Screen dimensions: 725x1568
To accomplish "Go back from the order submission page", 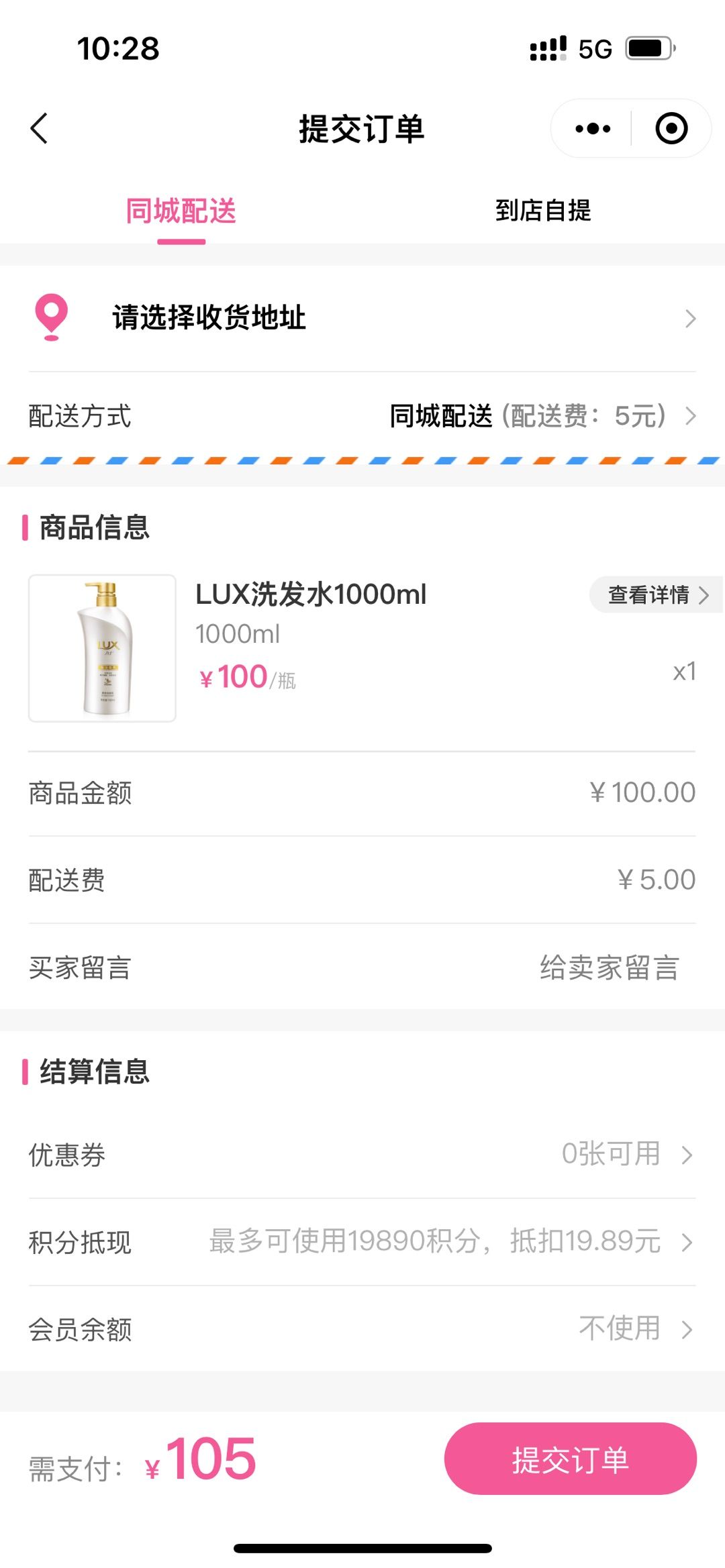I will coord(40,128).
